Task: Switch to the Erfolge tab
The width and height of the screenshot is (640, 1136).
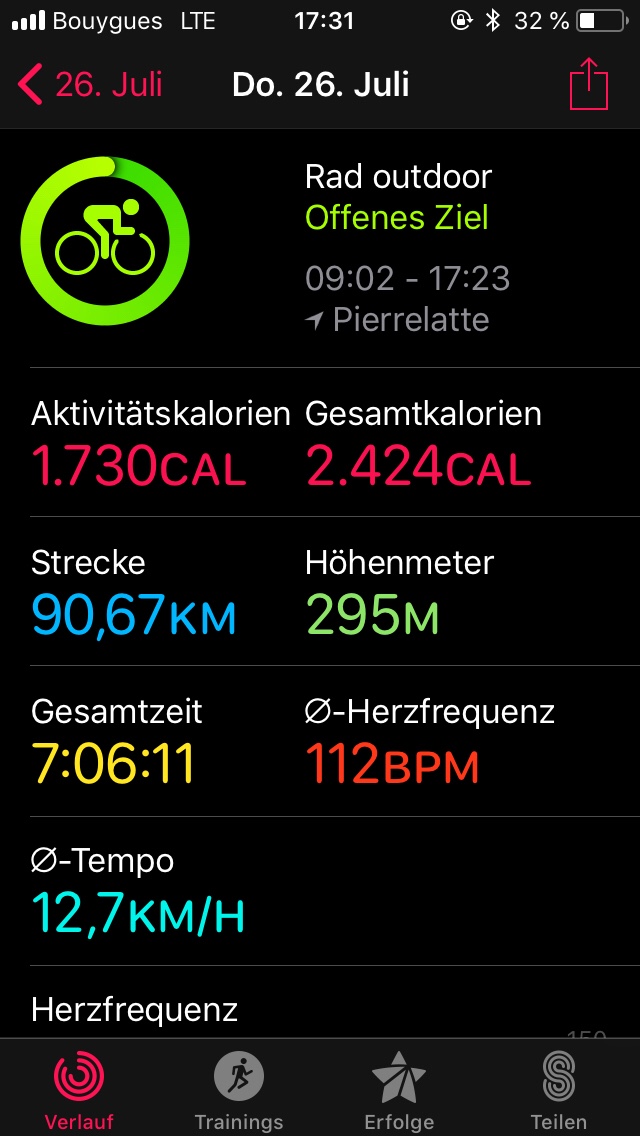Action: coord(399,1090)
